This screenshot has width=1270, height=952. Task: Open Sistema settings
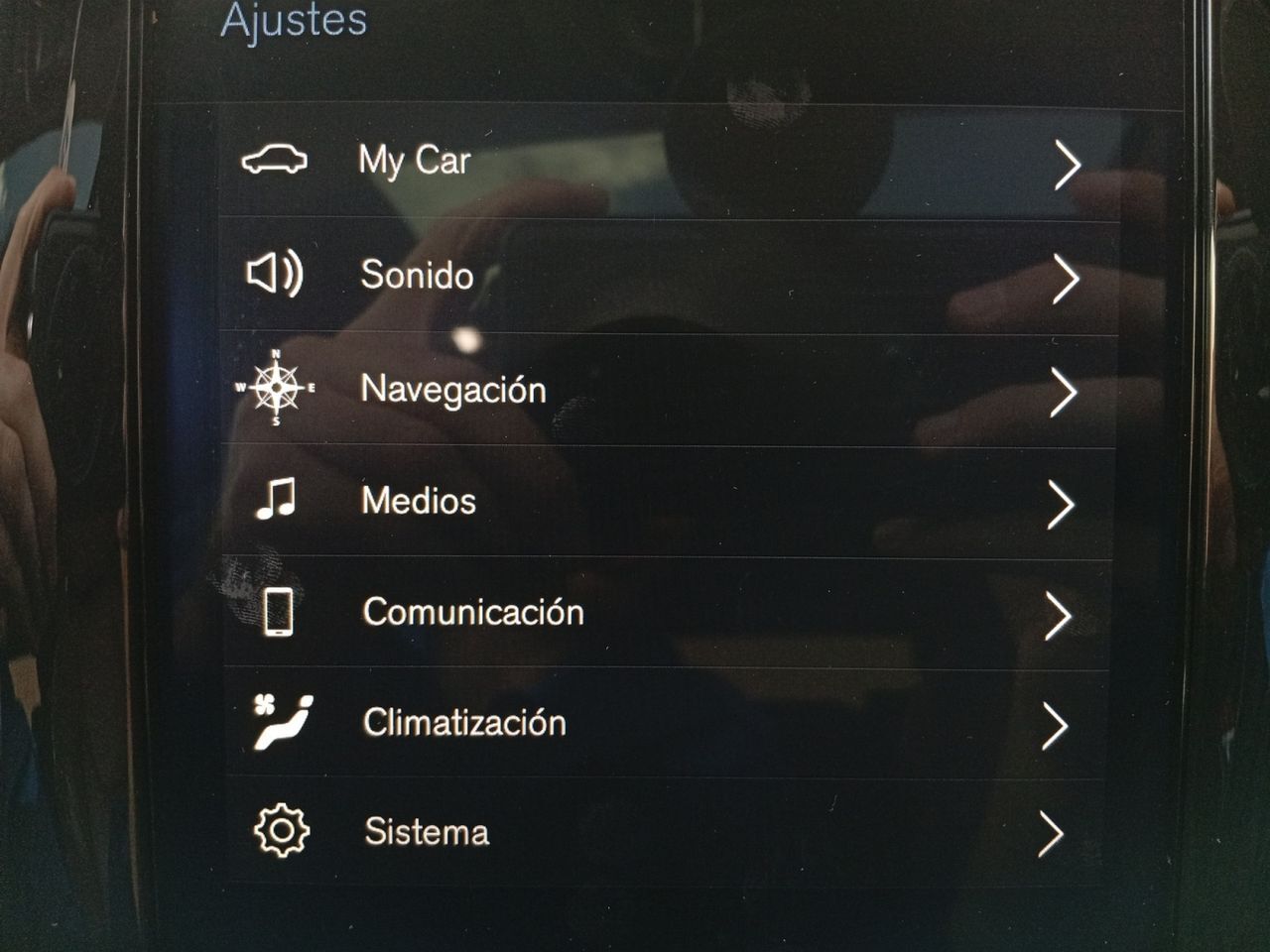(427, 831)
